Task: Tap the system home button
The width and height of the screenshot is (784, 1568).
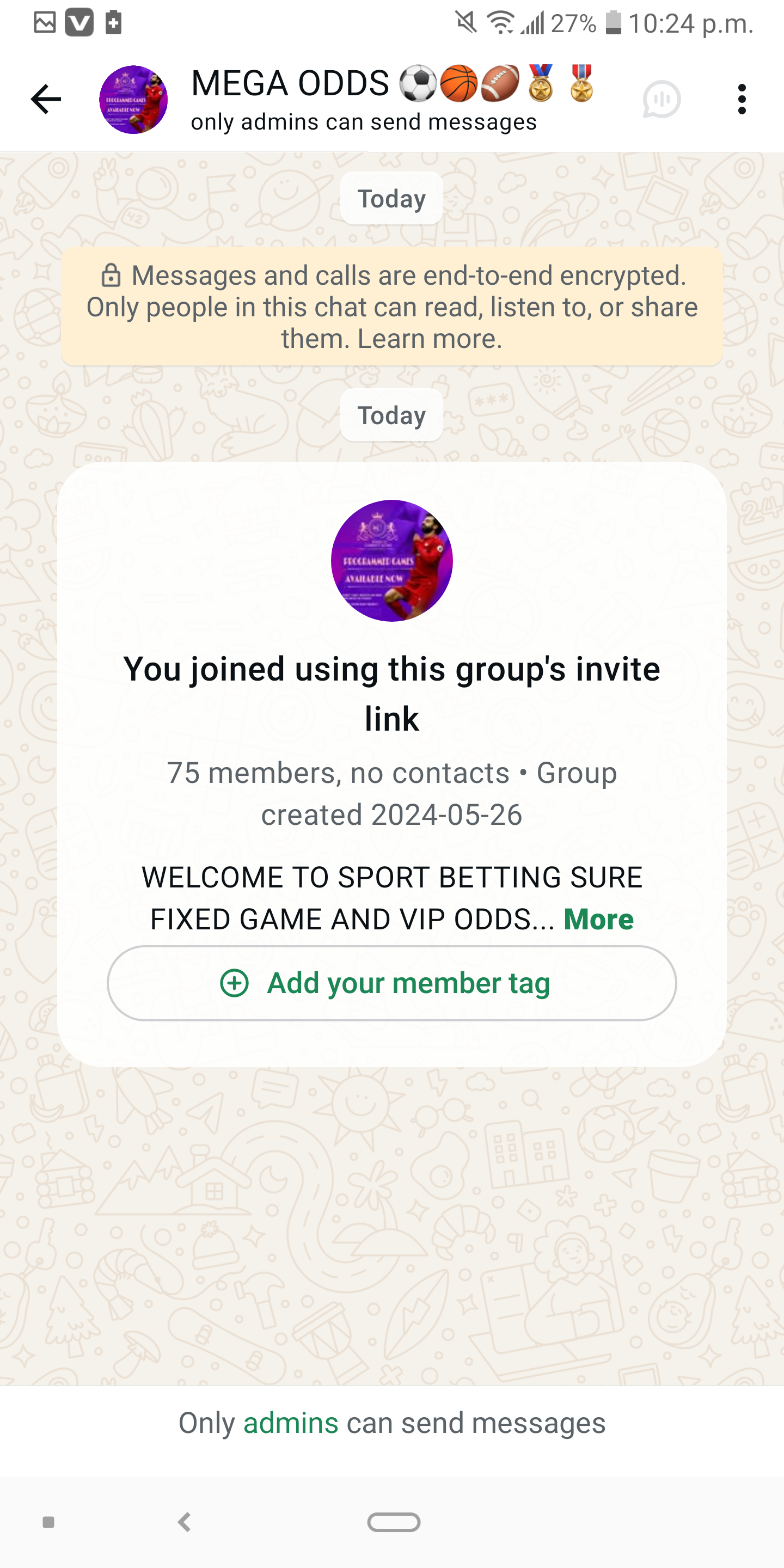Action: (393, 1522)
